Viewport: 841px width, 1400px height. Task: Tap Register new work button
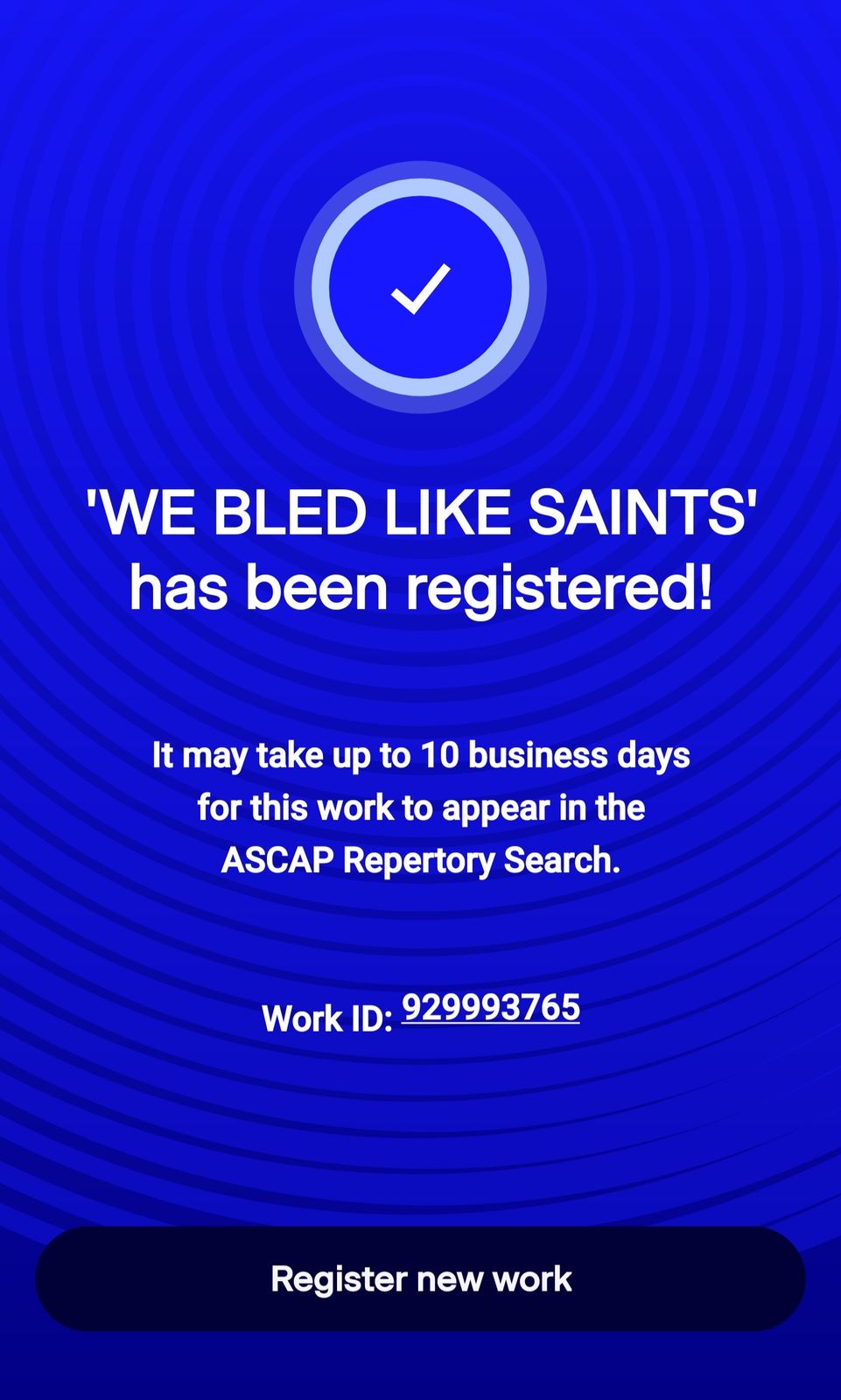coord(420,1278)
